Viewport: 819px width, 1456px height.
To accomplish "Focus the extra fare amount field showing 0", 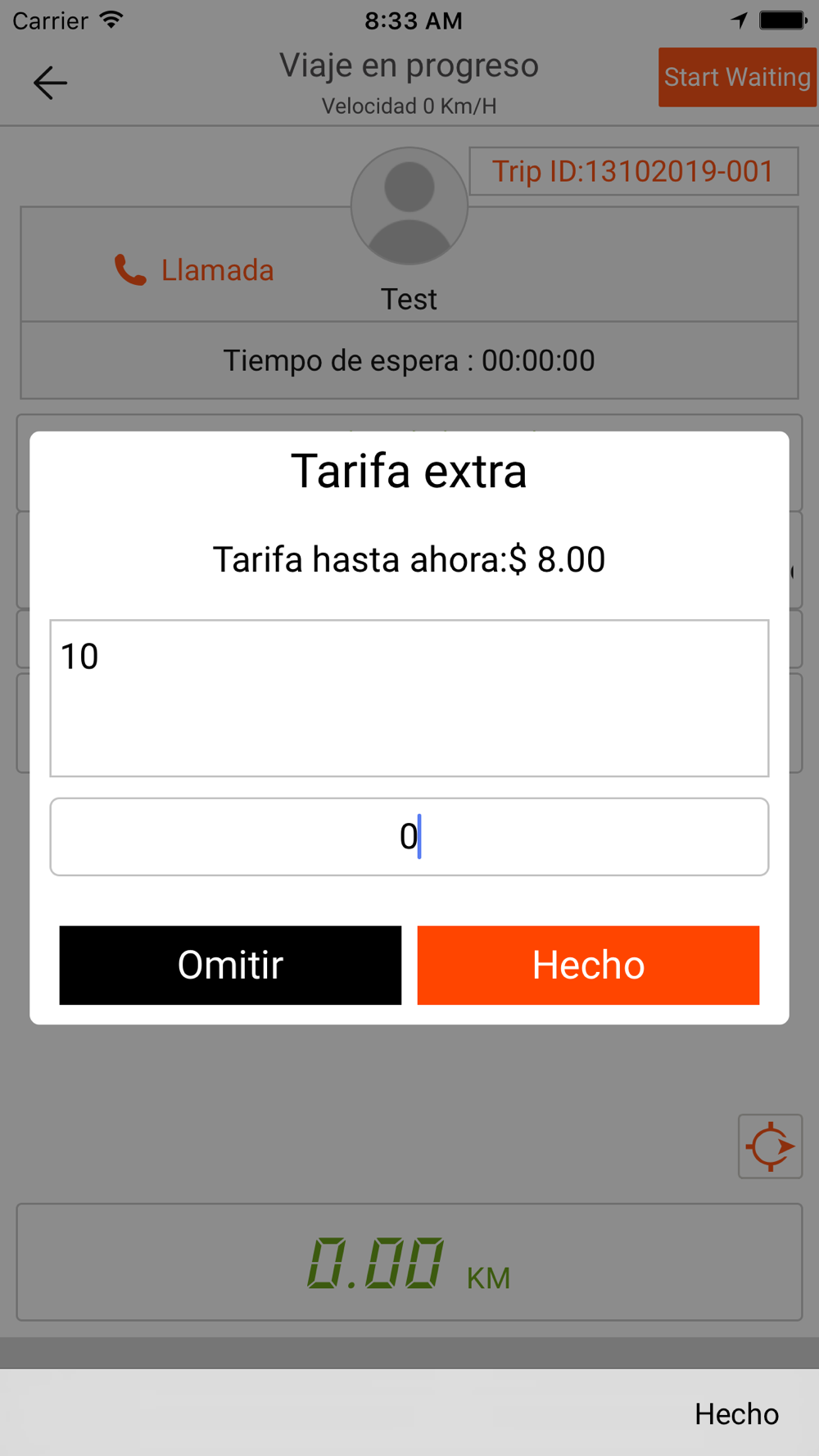I will point(409,836).
